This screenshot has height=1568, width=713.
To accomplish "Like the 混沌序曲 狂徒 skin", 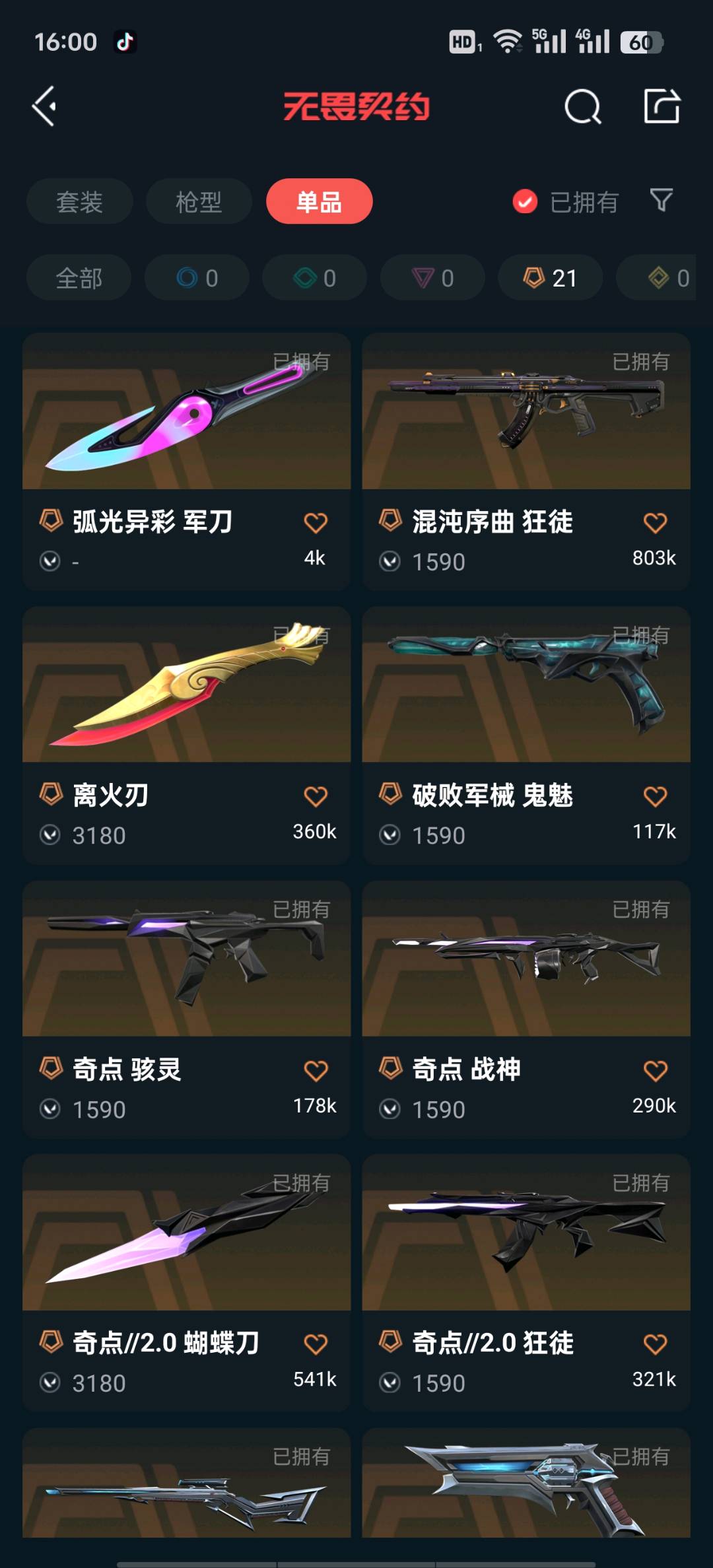I will click(x=655, y=523).
